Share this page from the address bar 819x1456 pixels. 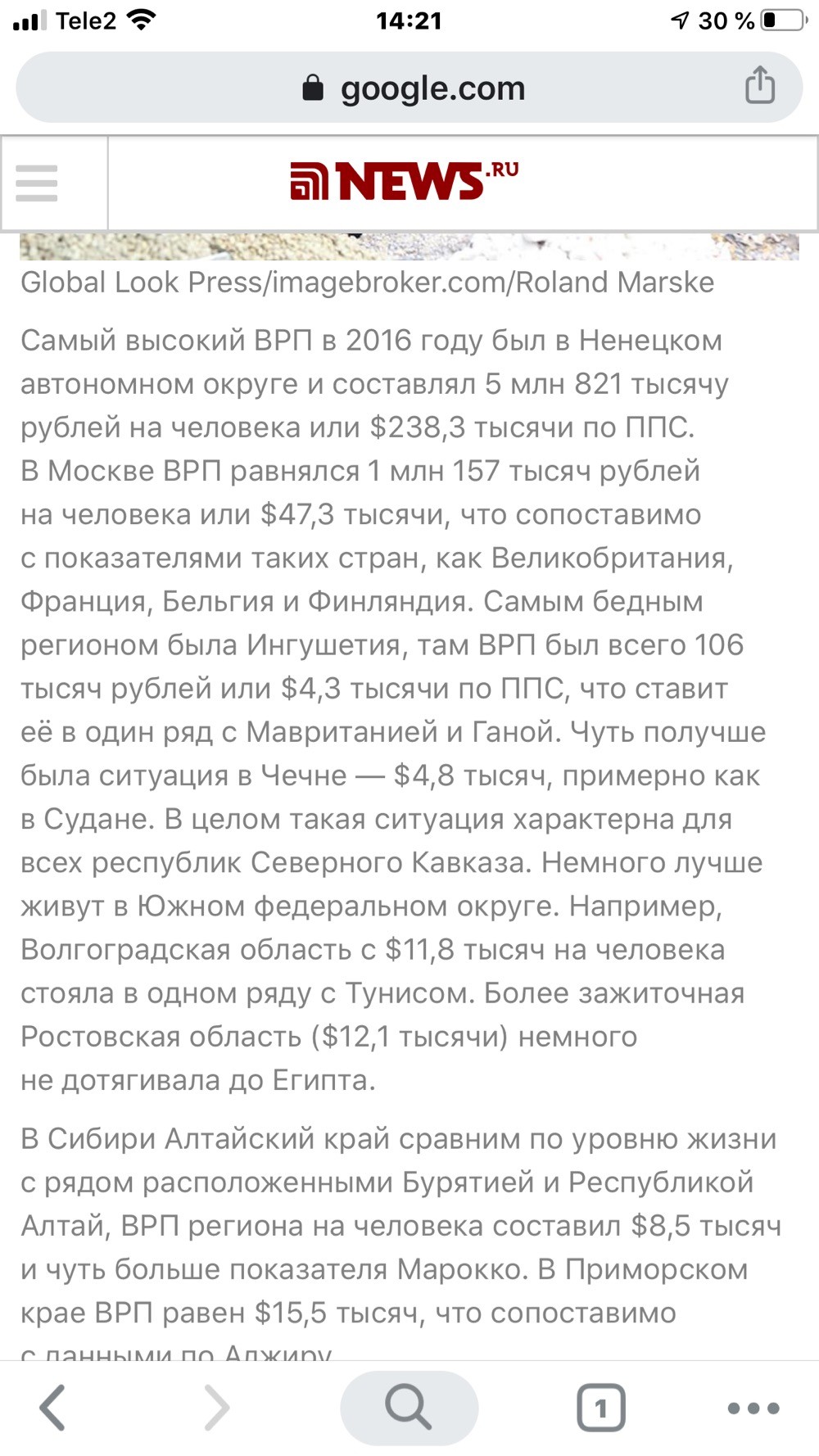pyautogui.click(x=760, y=85)
